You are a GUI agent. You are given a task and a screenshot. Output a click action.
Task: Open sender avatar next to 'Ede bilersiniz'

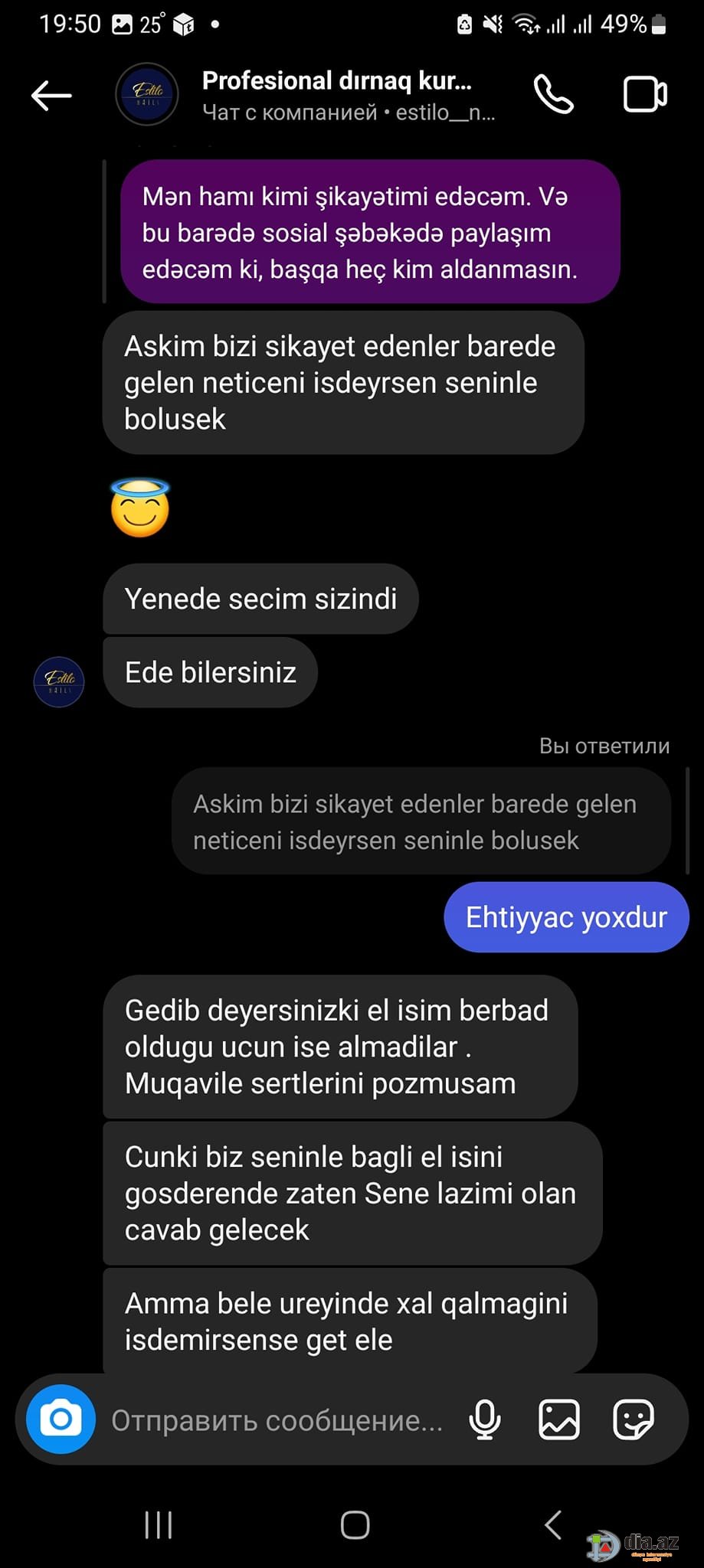59,681
